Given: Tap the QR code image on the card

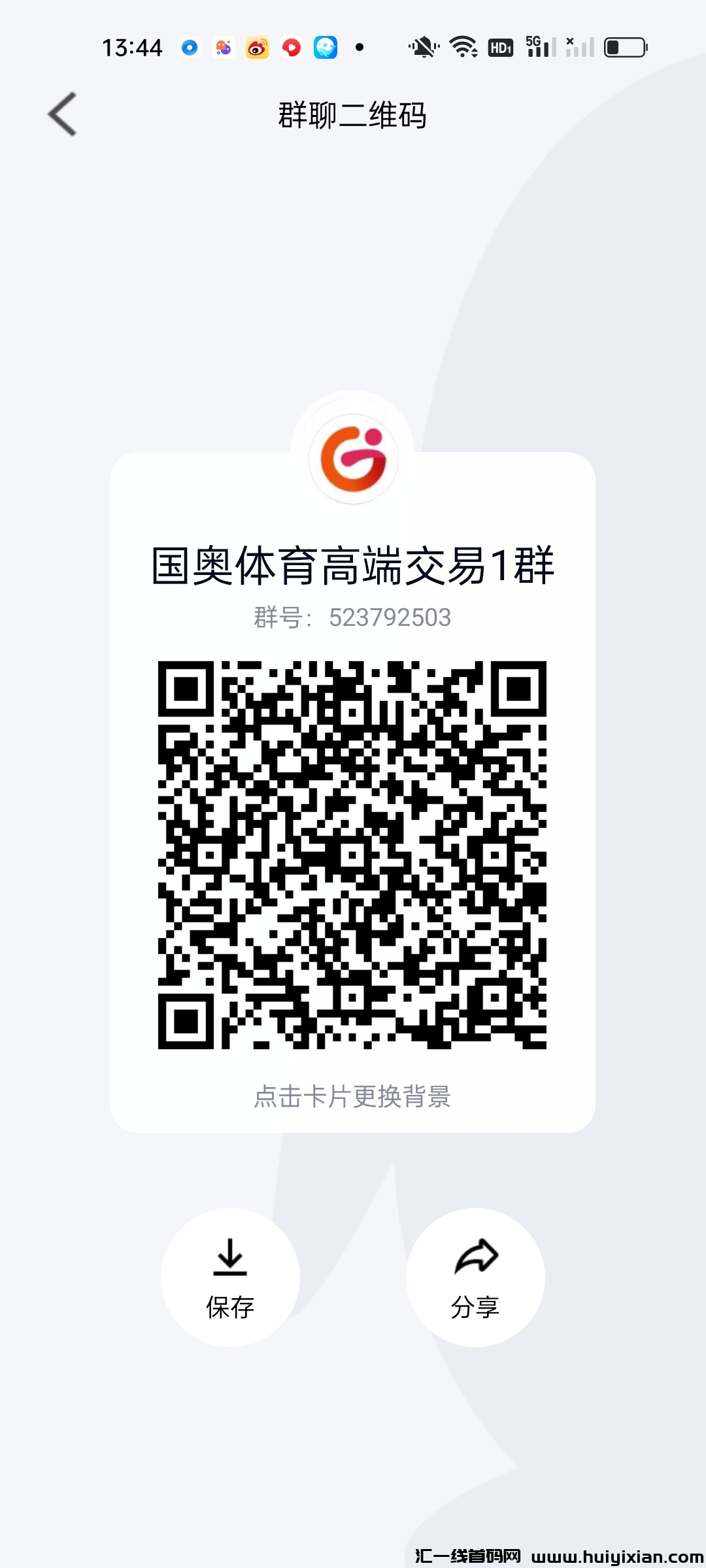Looking at the screenshot, I should (353, 856).
